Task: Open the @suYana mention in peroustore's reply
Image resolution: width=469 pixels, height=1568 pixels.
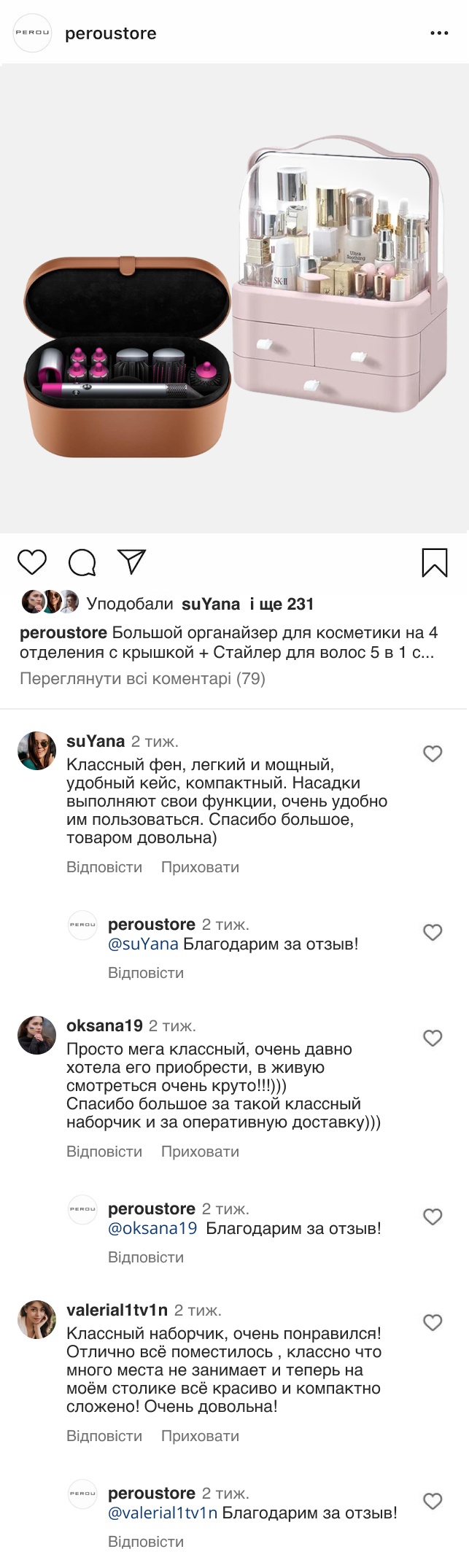Action: (143, 944)
